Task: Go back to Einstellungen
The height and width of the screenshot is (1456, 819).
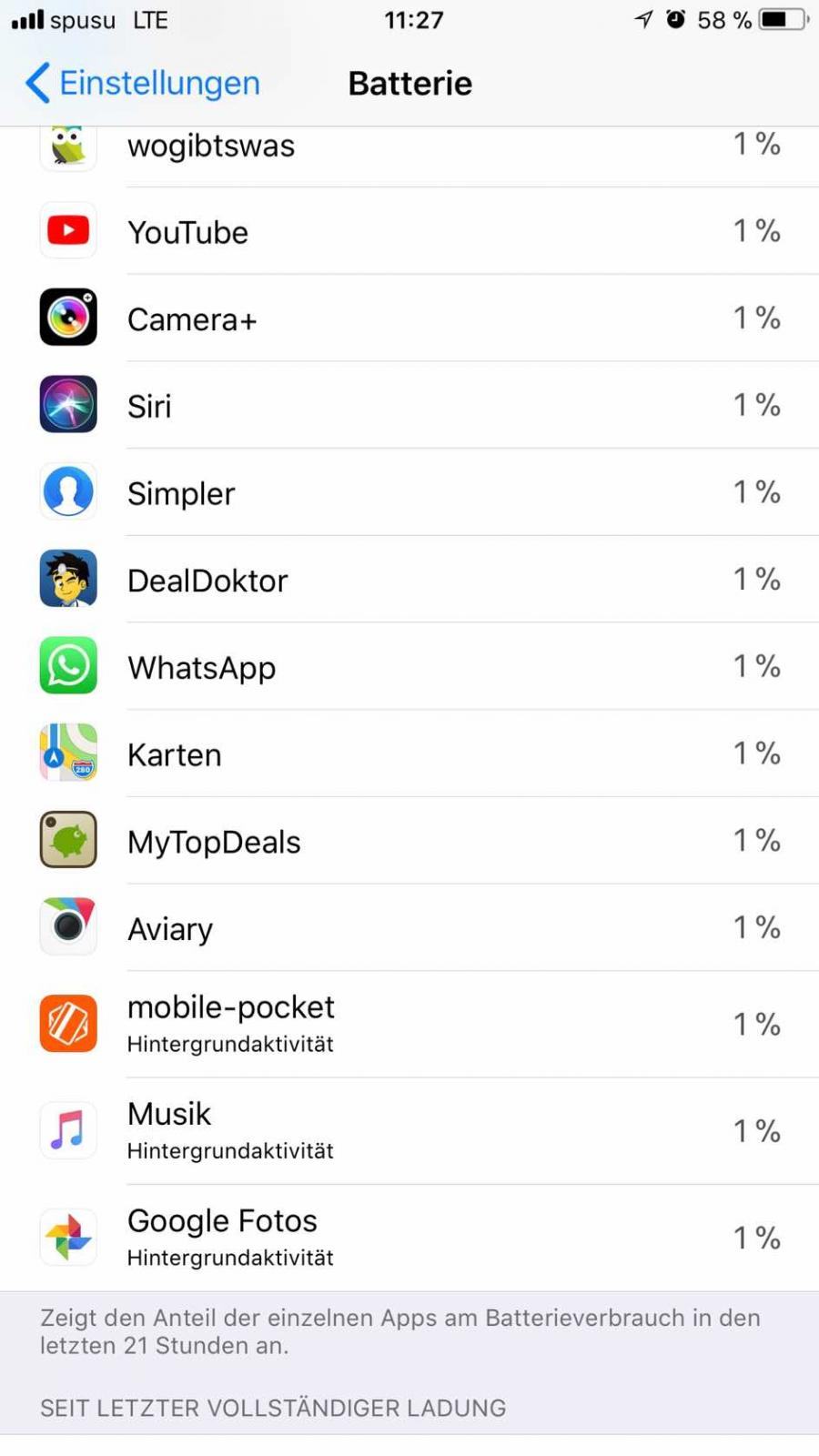Action: click(x=143, y=83)
